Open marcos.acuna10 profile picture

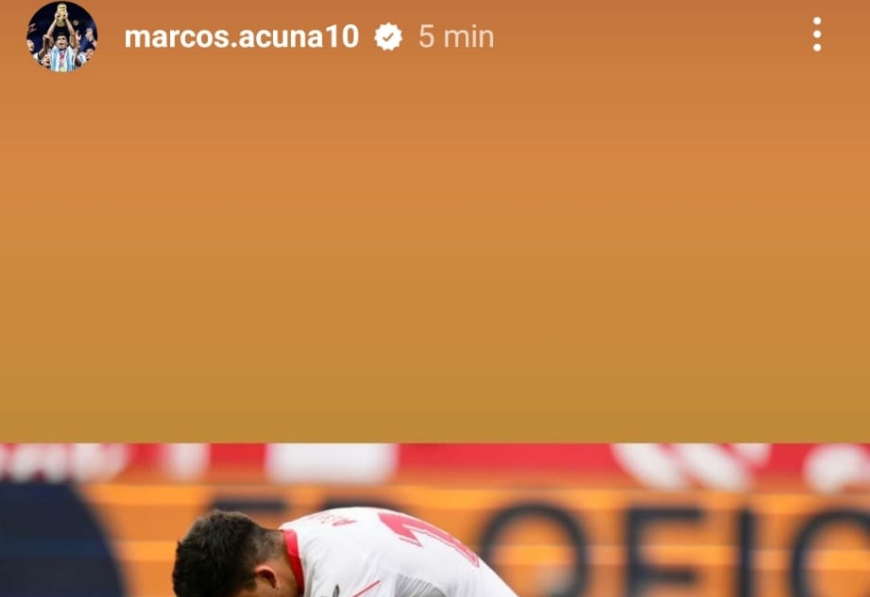point(62,37)
